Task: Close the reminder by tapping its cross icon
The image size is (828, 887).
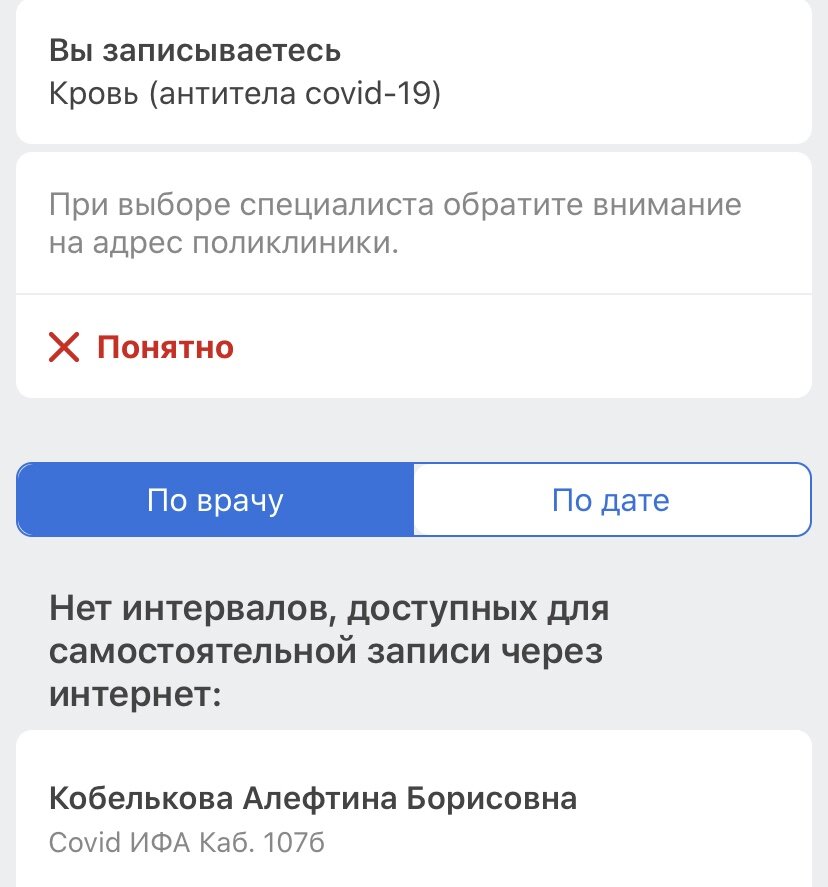Action: (64, 345)
